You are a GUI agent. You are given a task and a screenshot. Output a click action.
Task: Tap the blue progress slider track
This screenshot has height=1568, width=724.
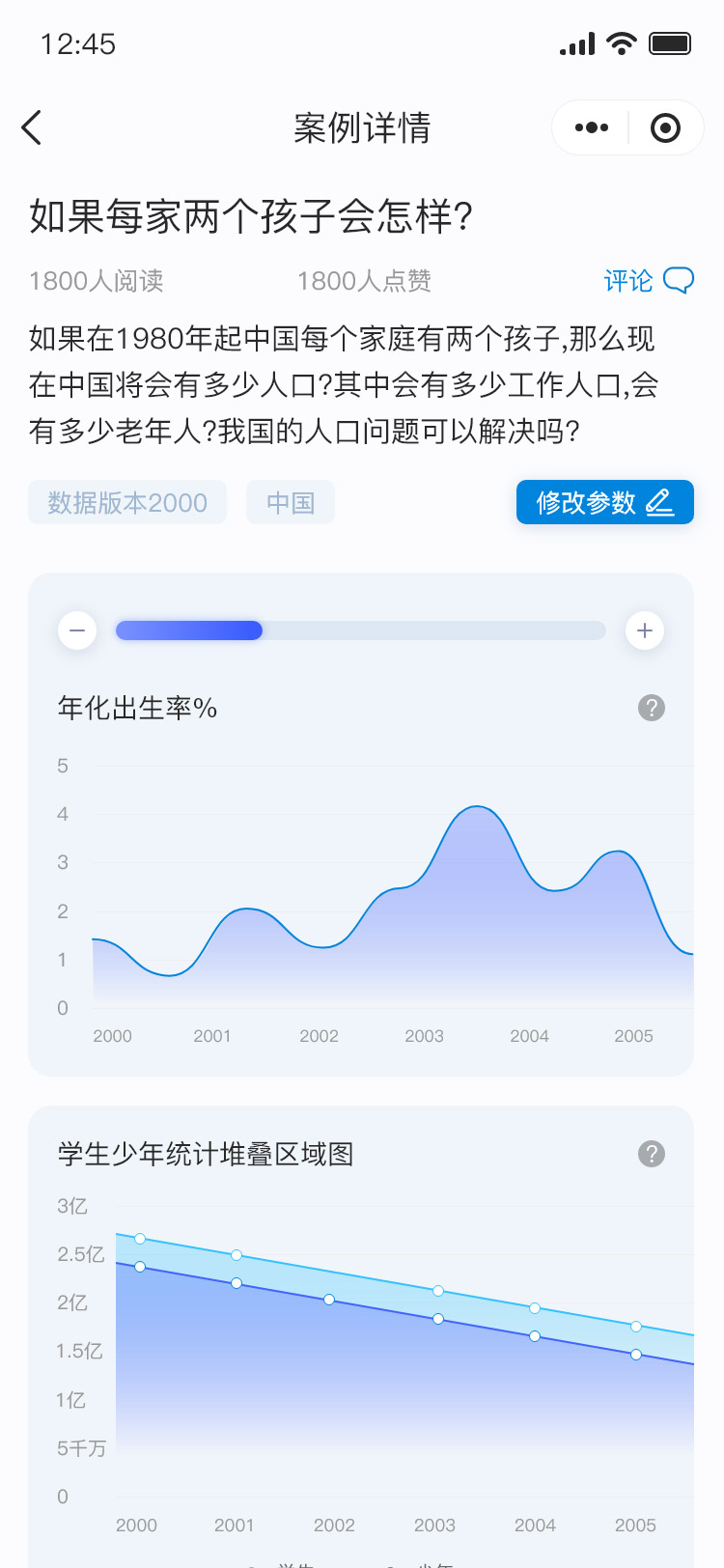pos(361,630)
